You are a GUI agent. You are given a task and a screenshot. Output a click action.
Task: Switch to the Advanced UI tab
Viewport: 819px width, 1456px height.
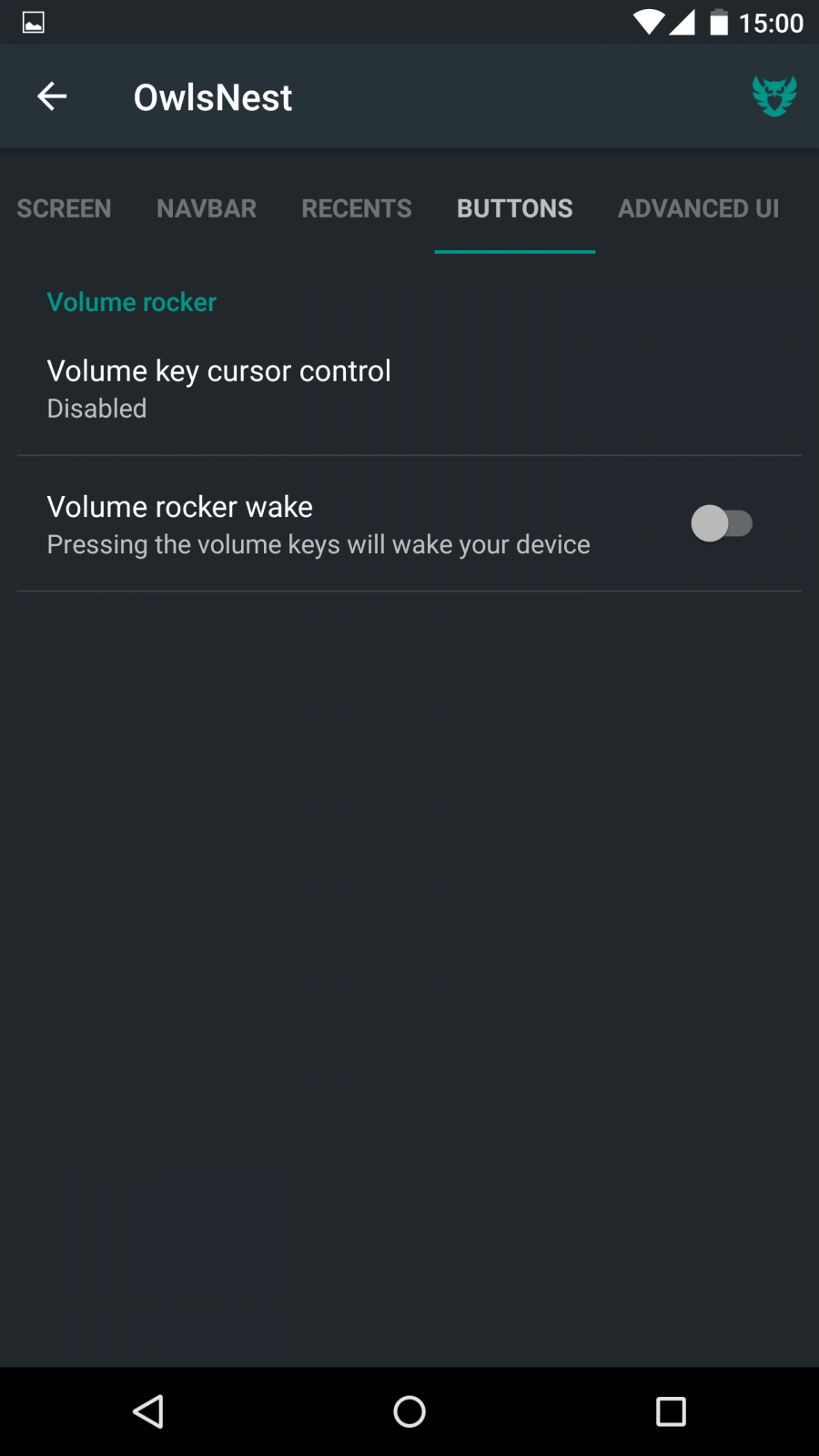point(698,208)
